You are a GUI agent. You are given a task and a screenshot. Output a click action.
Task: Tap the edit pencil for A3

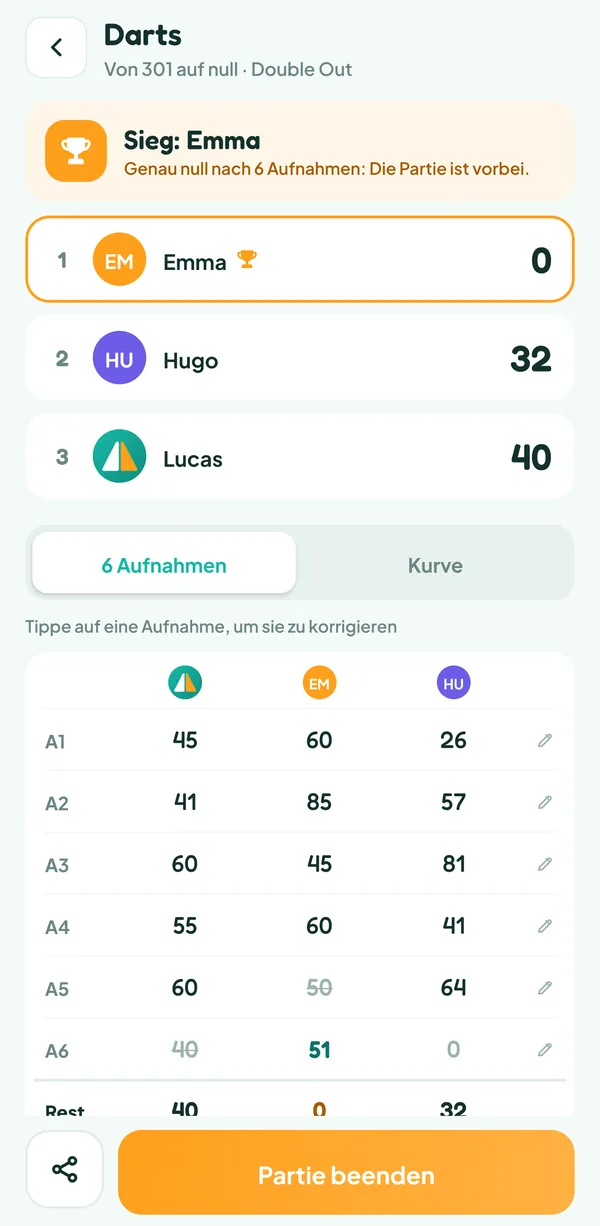click(x=544, y=864)
